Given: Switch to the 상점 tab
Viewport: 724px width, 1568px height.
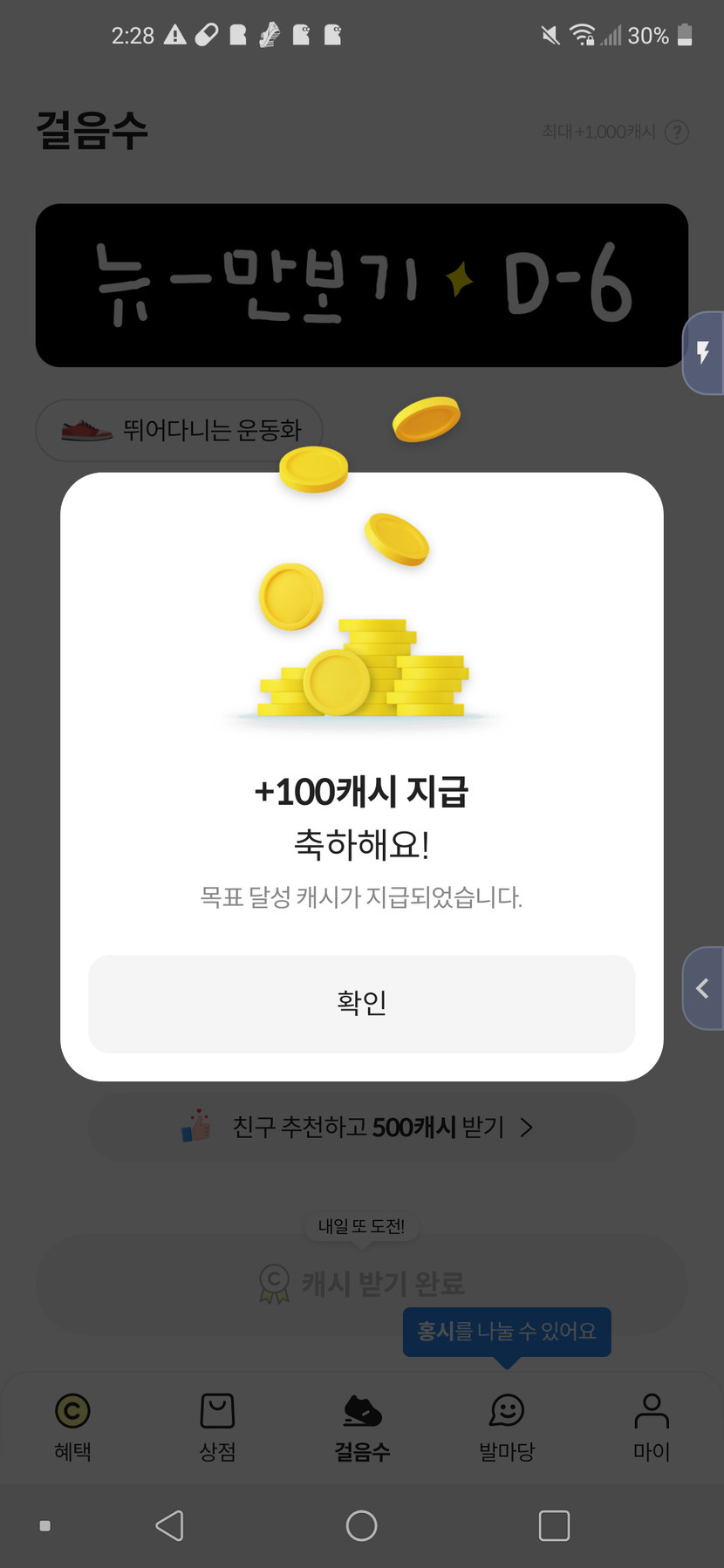Looking at the screenshot, I should pos(217,1427).
